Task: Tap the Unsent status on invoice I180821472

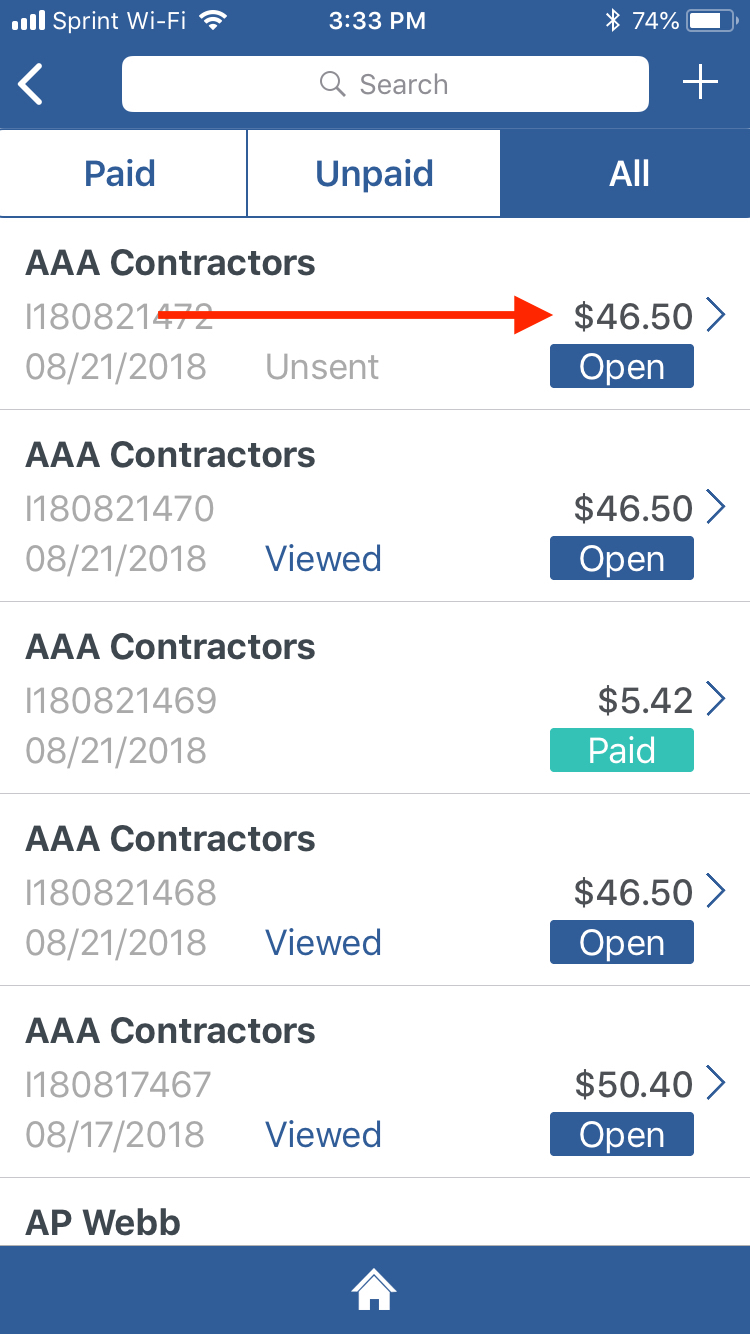Action: point(322,367)
